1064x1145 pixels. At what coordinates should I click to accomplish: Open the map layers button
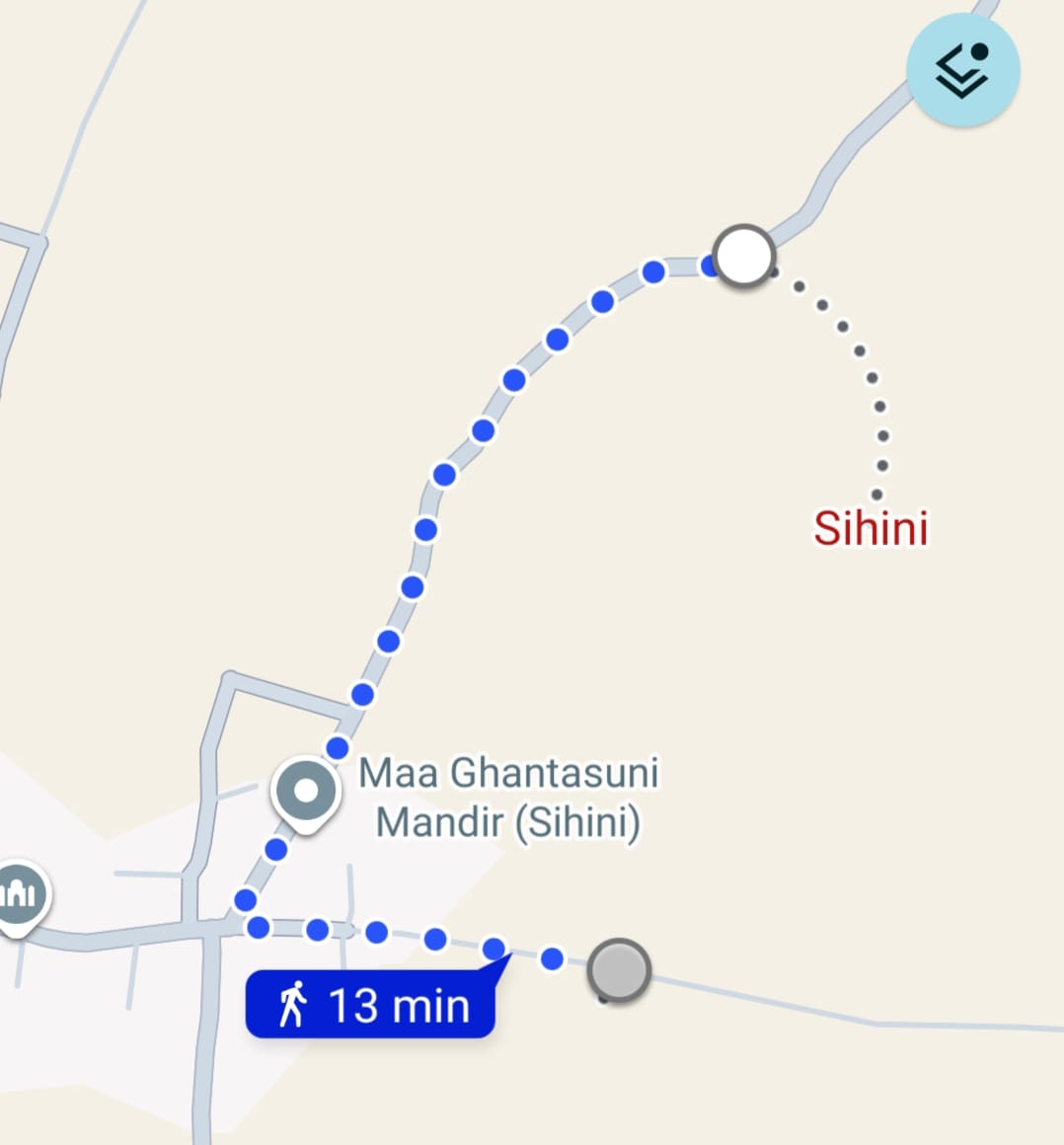tap(962, 71)
